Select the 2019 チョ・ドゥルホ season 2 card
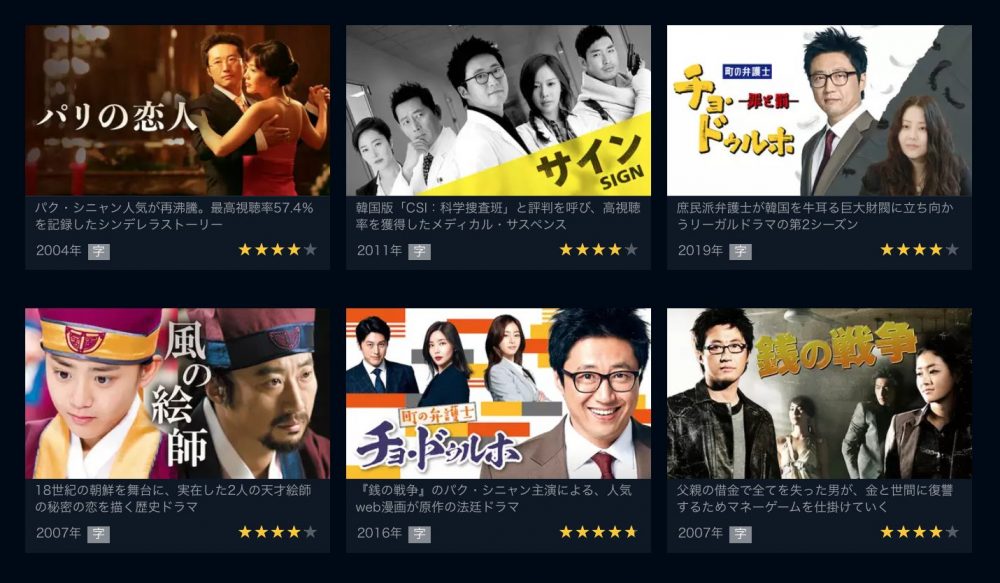Viewport: 1000px width, 583px height. click(819, 111)
